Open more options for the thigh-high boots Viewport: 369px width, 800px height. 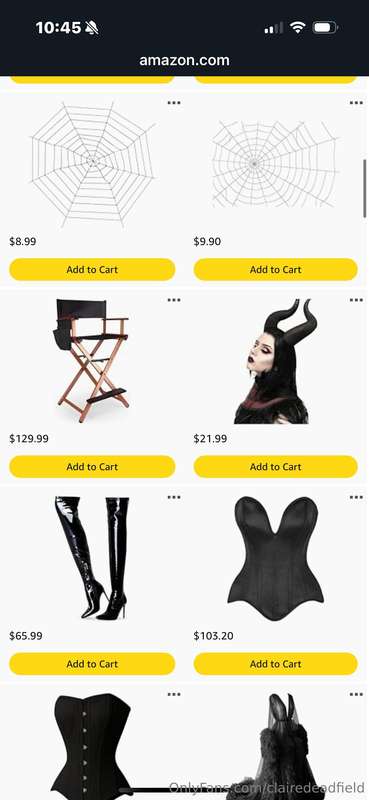point(174,497)
